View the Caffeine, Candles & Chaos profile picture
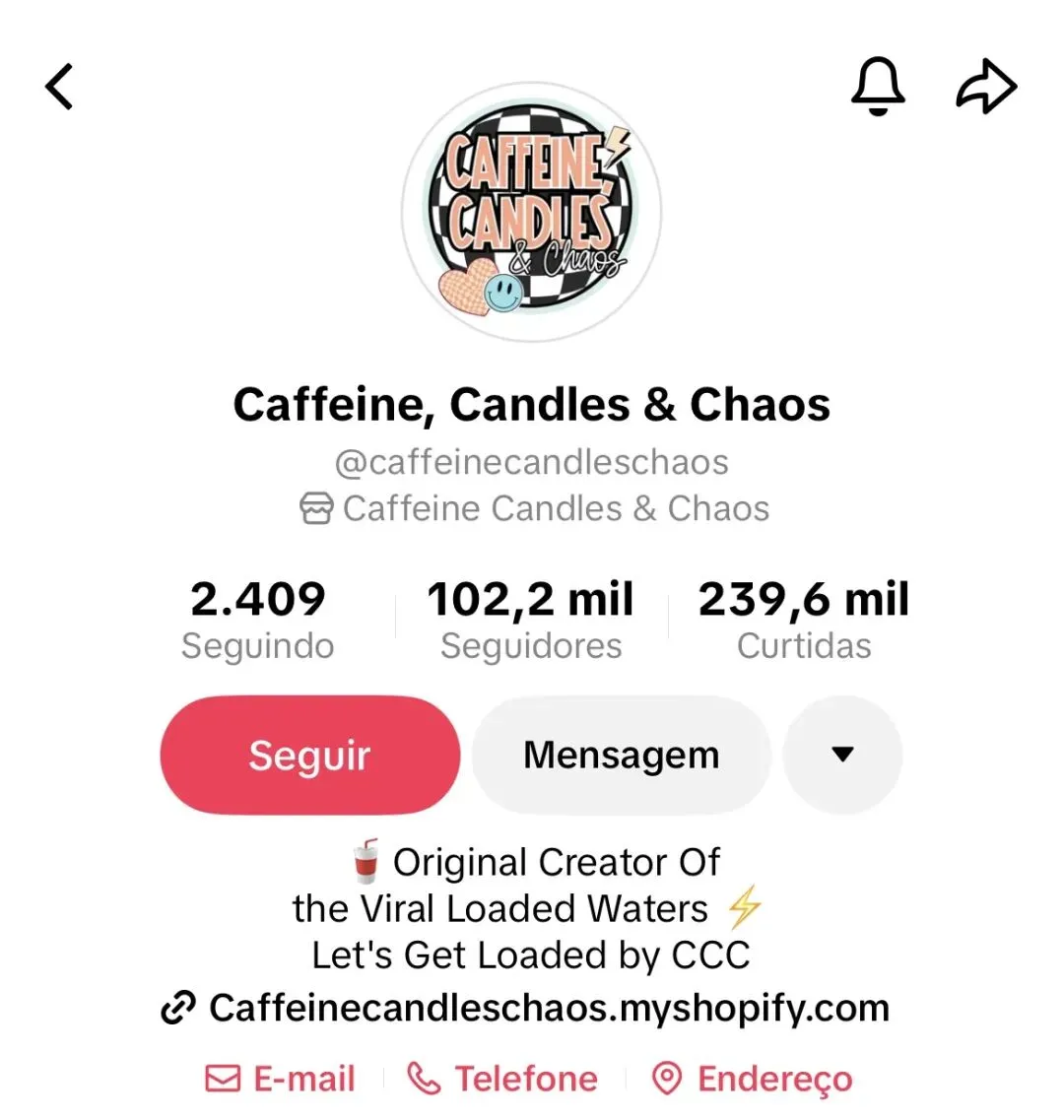Screen dimensions: 1064x1120 point(532,212)
